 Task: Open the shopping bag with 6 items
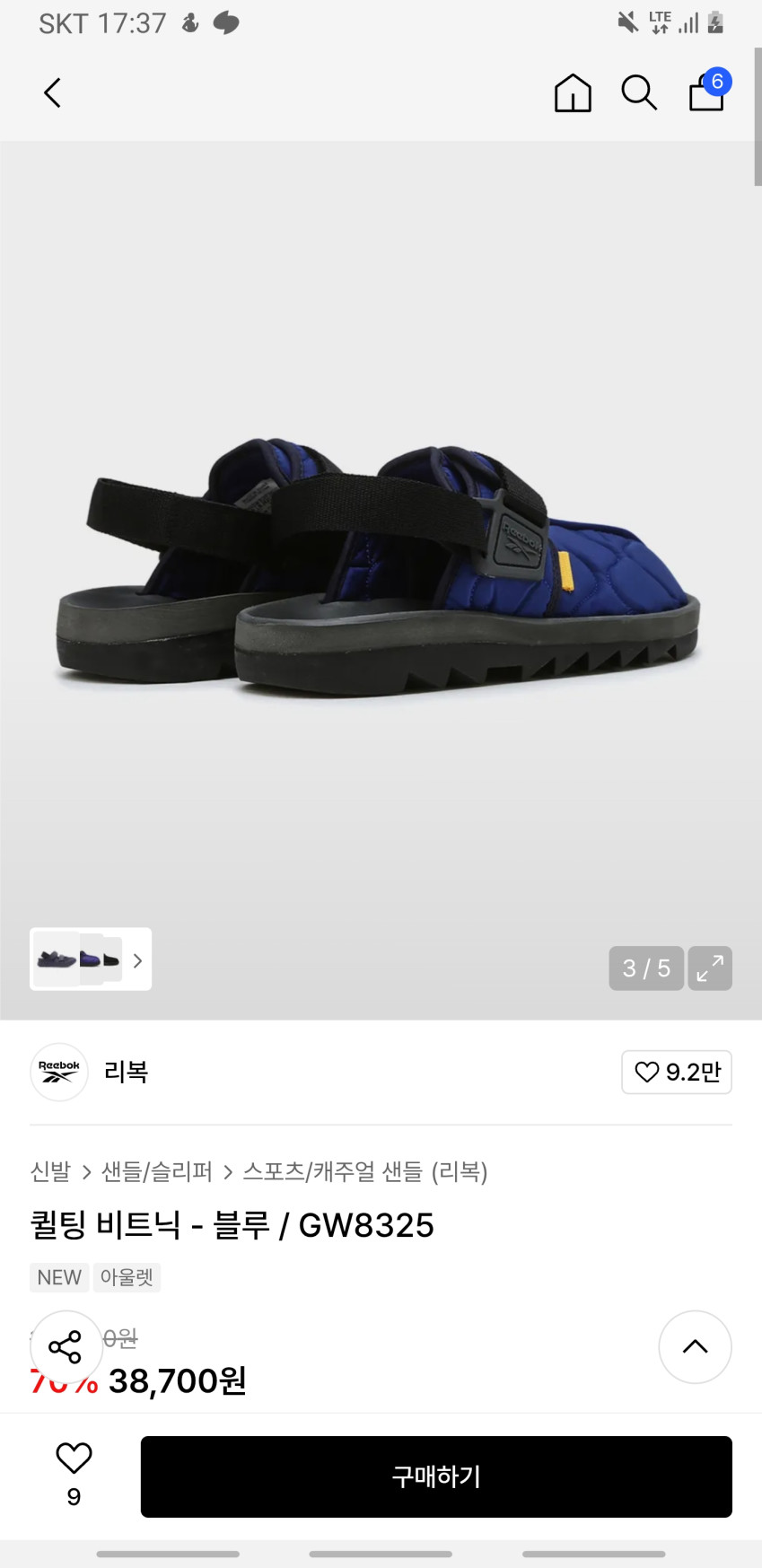point(707,92)
